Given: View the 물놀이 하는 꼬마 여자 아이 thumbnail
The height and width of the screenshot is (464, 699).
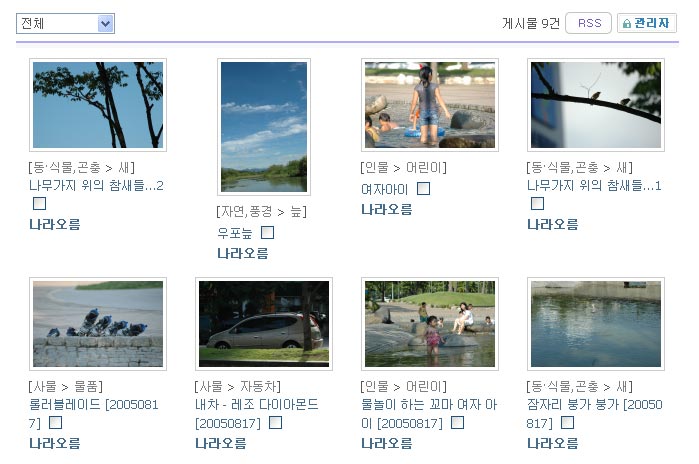Looking at the screenshot, I should click(430, 324).
